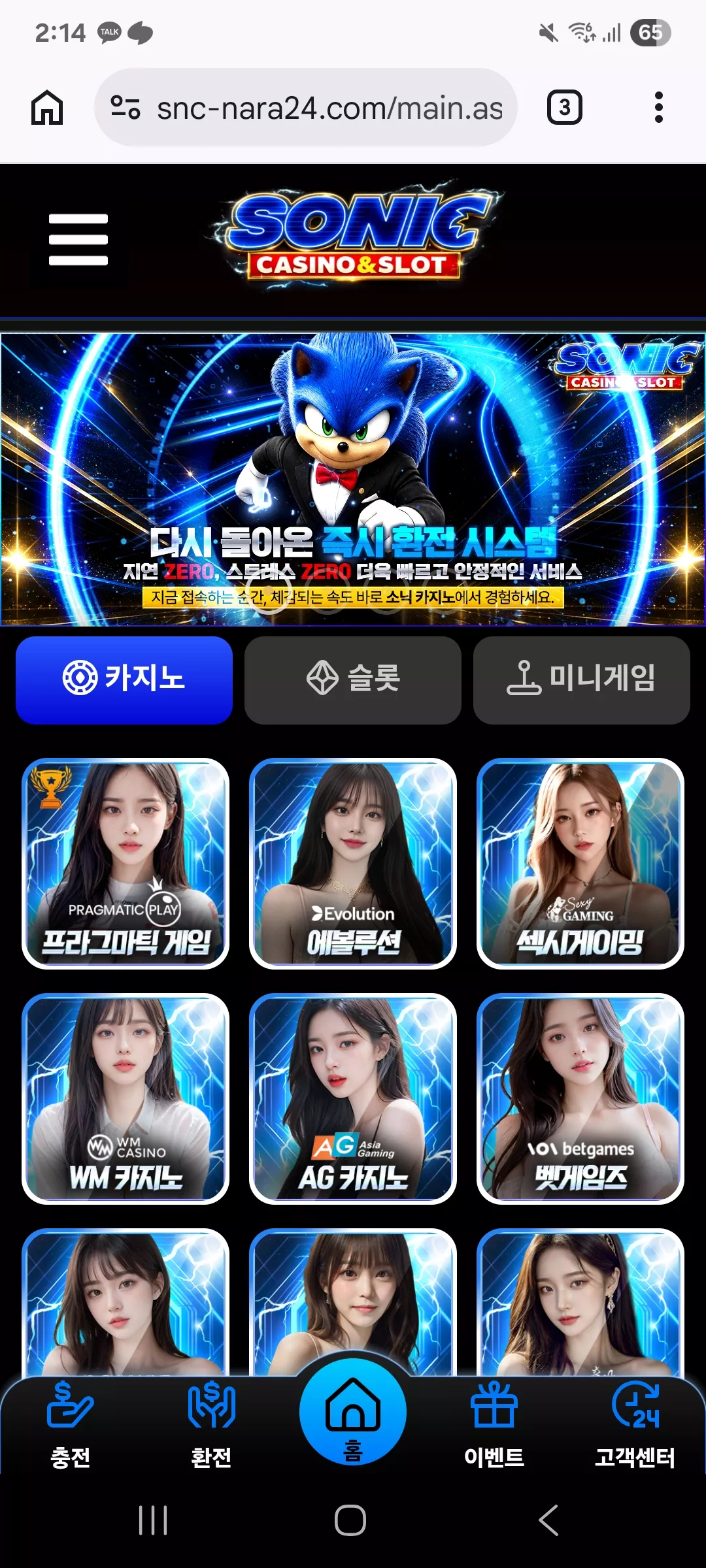Viewport: 706px width, 1568px height.
Task: Switch to the 슬롯 tab
Action: tap(353, 680)
